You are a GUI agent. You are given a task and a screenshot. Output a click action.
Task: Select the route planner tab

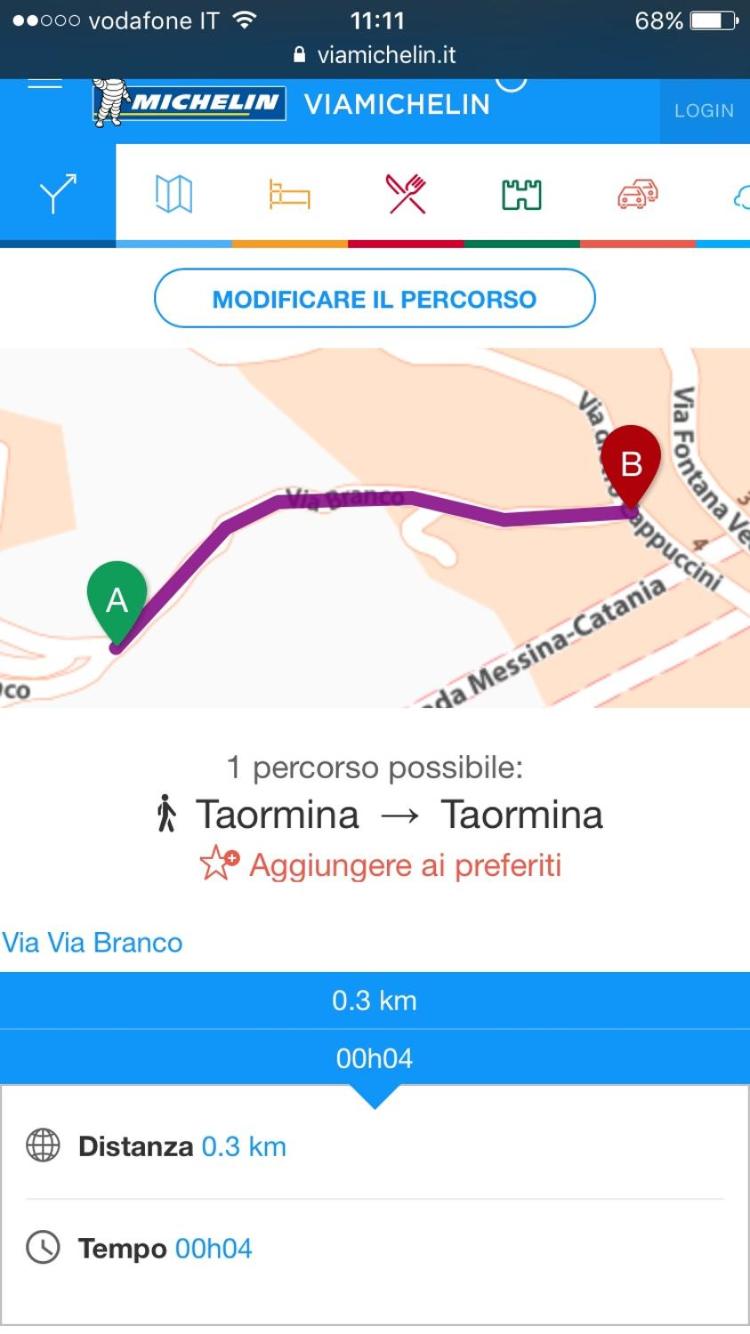point(58,194)
